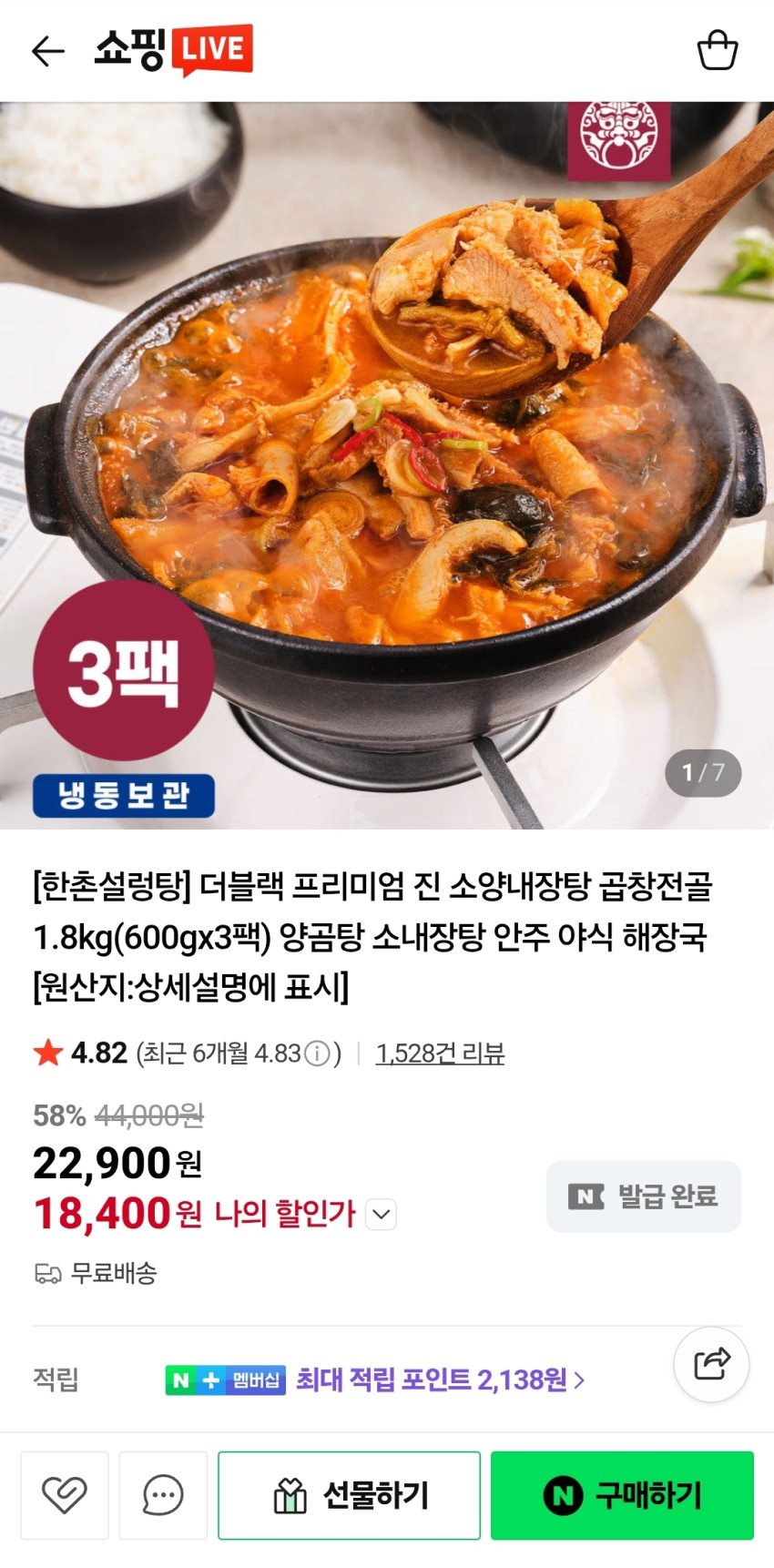Open the shopping cart
774x1568 pixels.
coord(717,51)
